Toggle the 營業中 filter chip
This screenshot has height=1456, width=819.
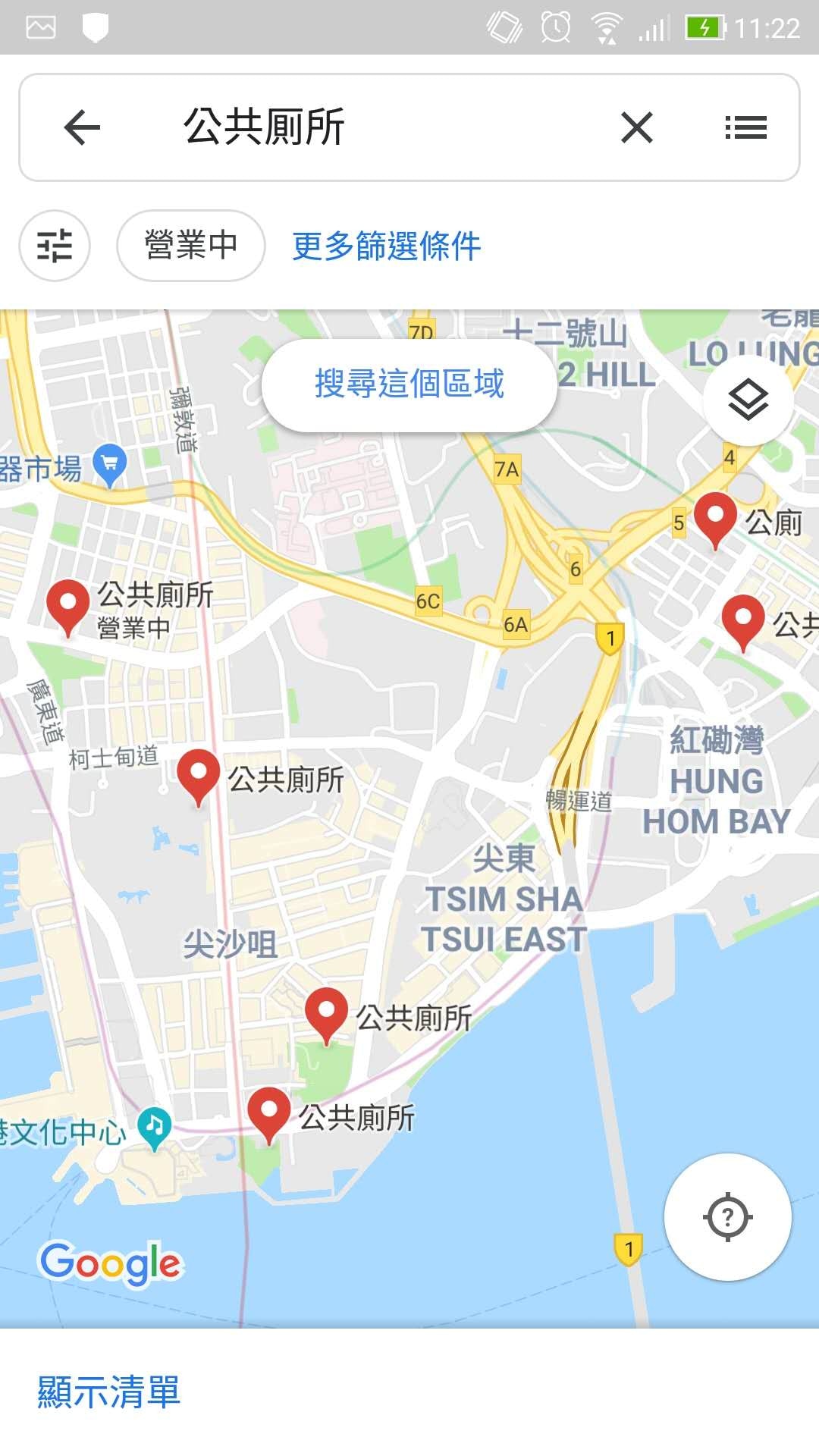click(190, 245)
